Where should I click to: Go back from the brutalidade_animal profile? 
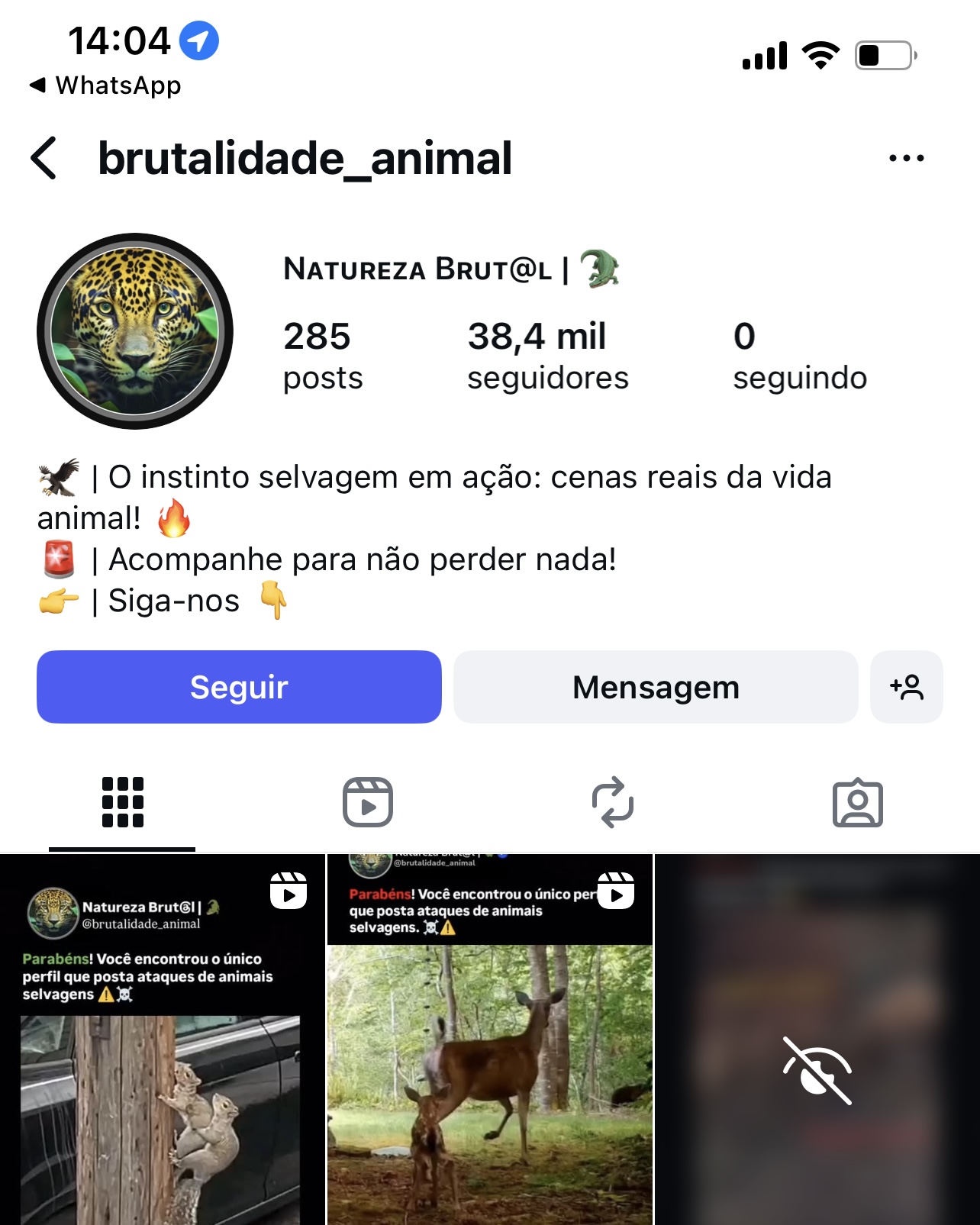(44, 159)
